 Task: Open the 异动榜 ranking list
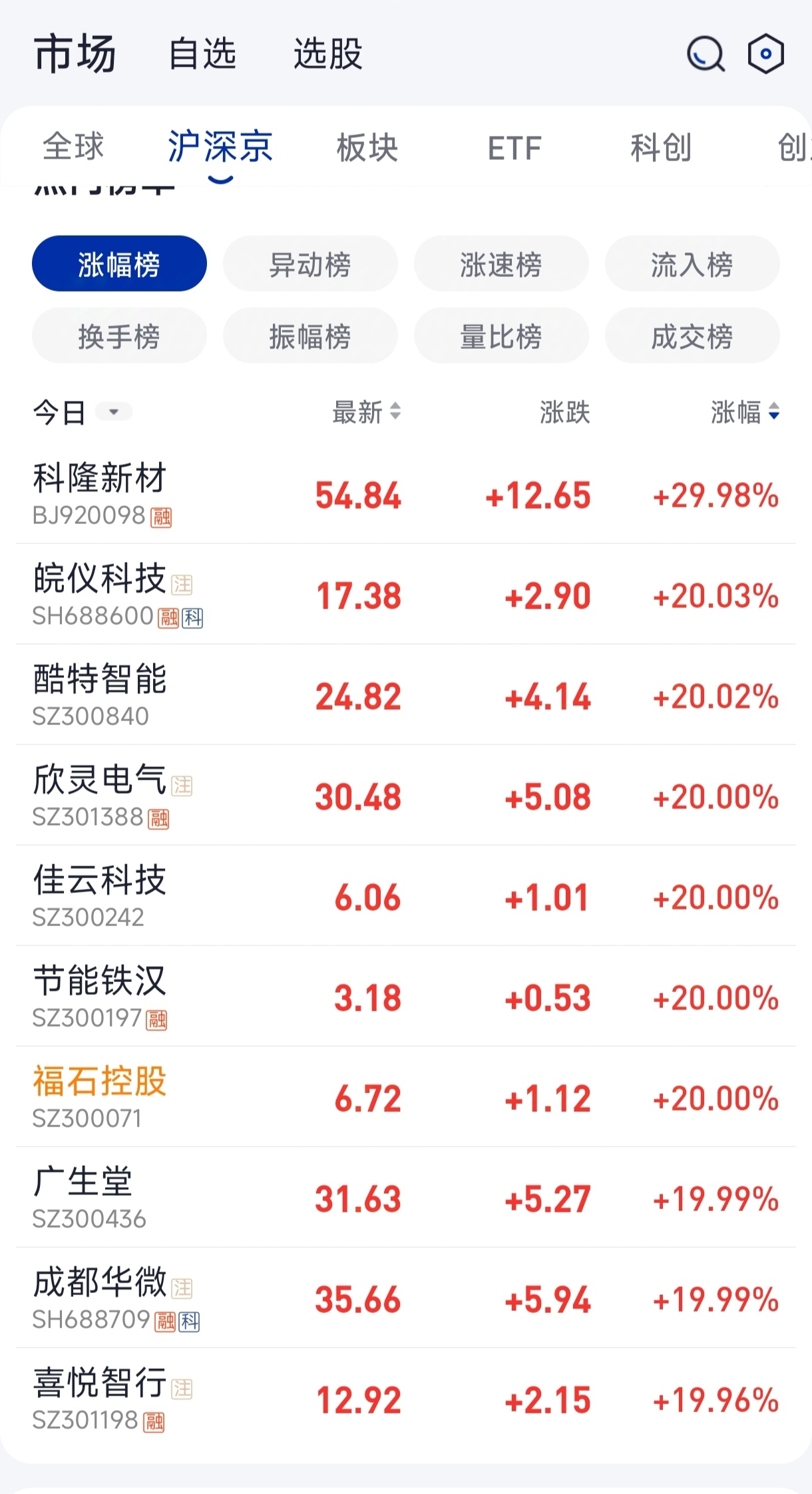pos(310,264)
